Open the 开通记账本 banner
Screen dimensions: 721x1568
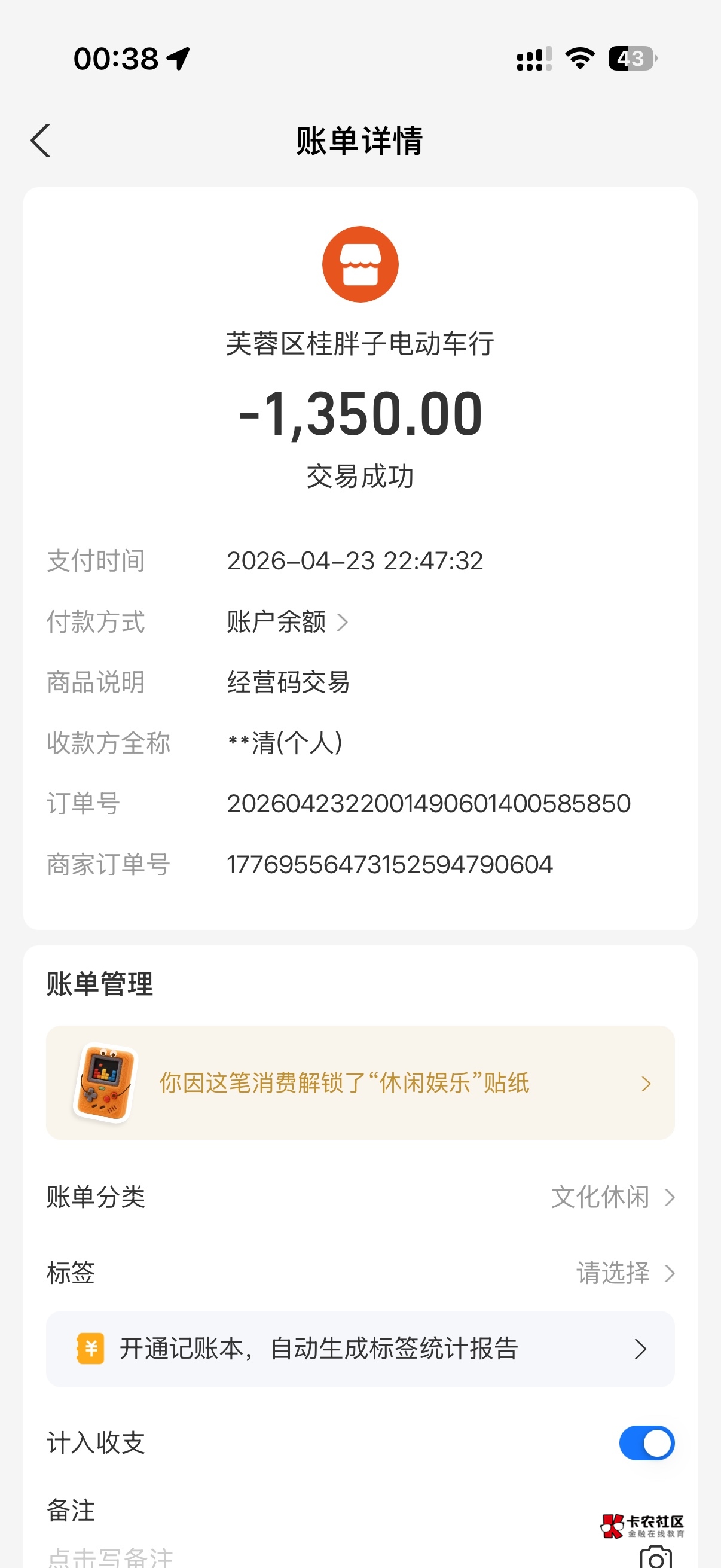click(x=360, y=1349)
